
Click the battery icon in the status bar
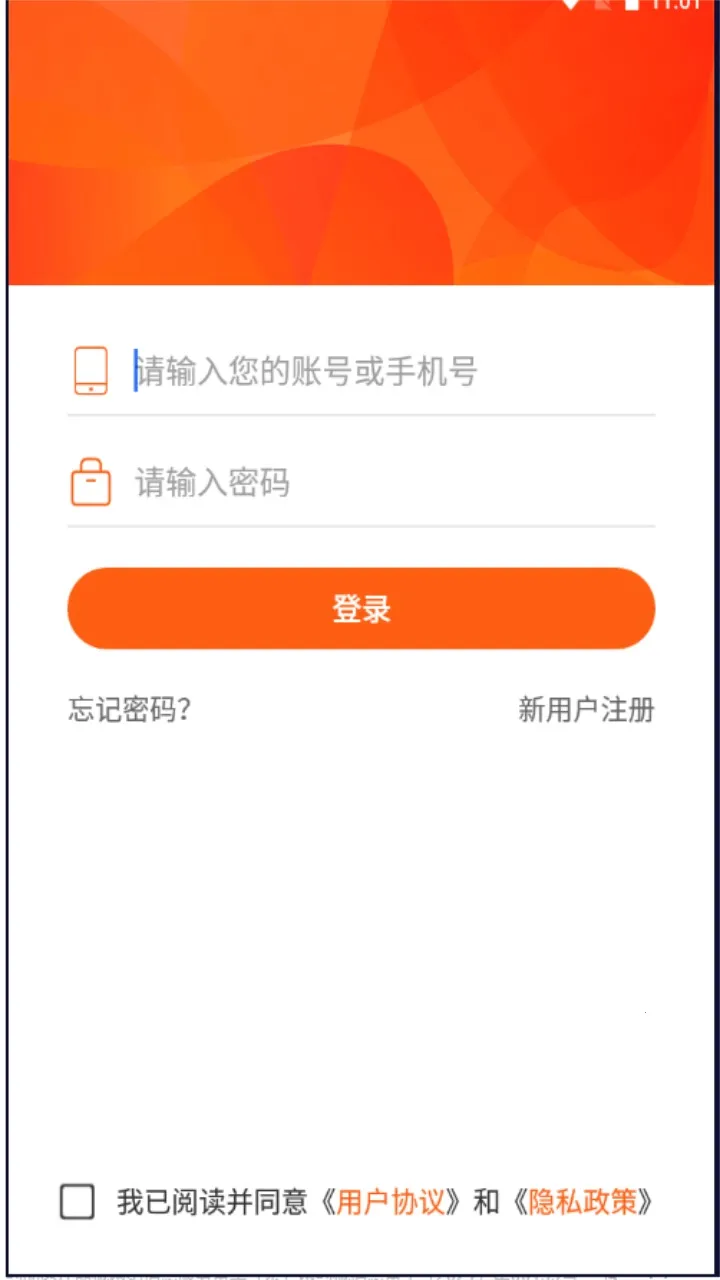coord(630,8)
